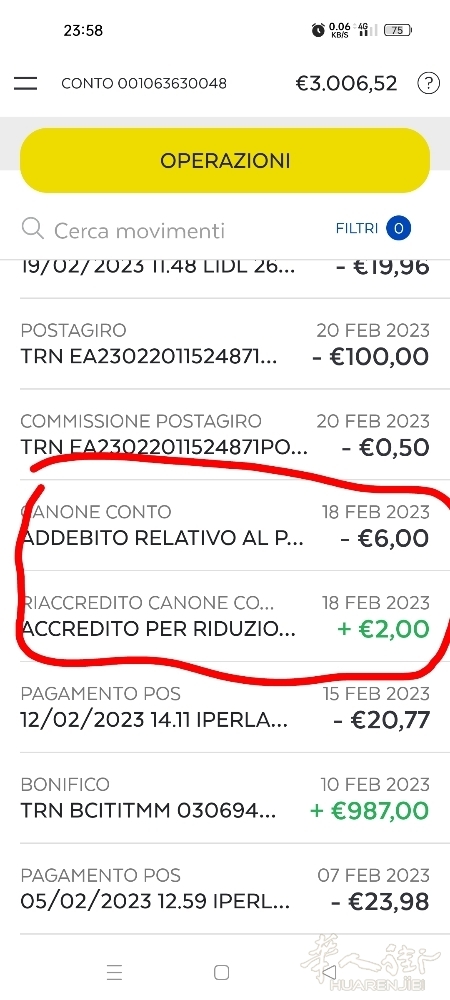Go to the system home screen
This screenshot has height=1000, width=450.
[x=221, y=972]
